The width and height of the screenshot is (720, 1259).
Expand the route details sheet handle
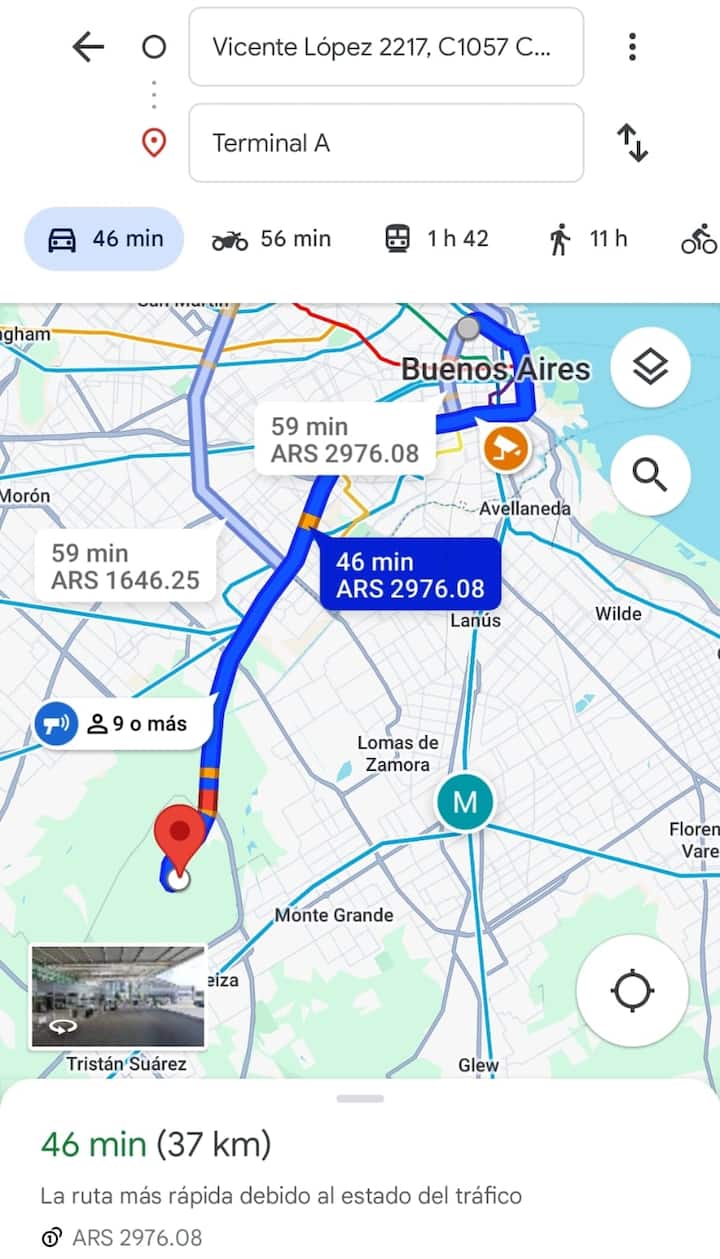tap(360, 1098)
